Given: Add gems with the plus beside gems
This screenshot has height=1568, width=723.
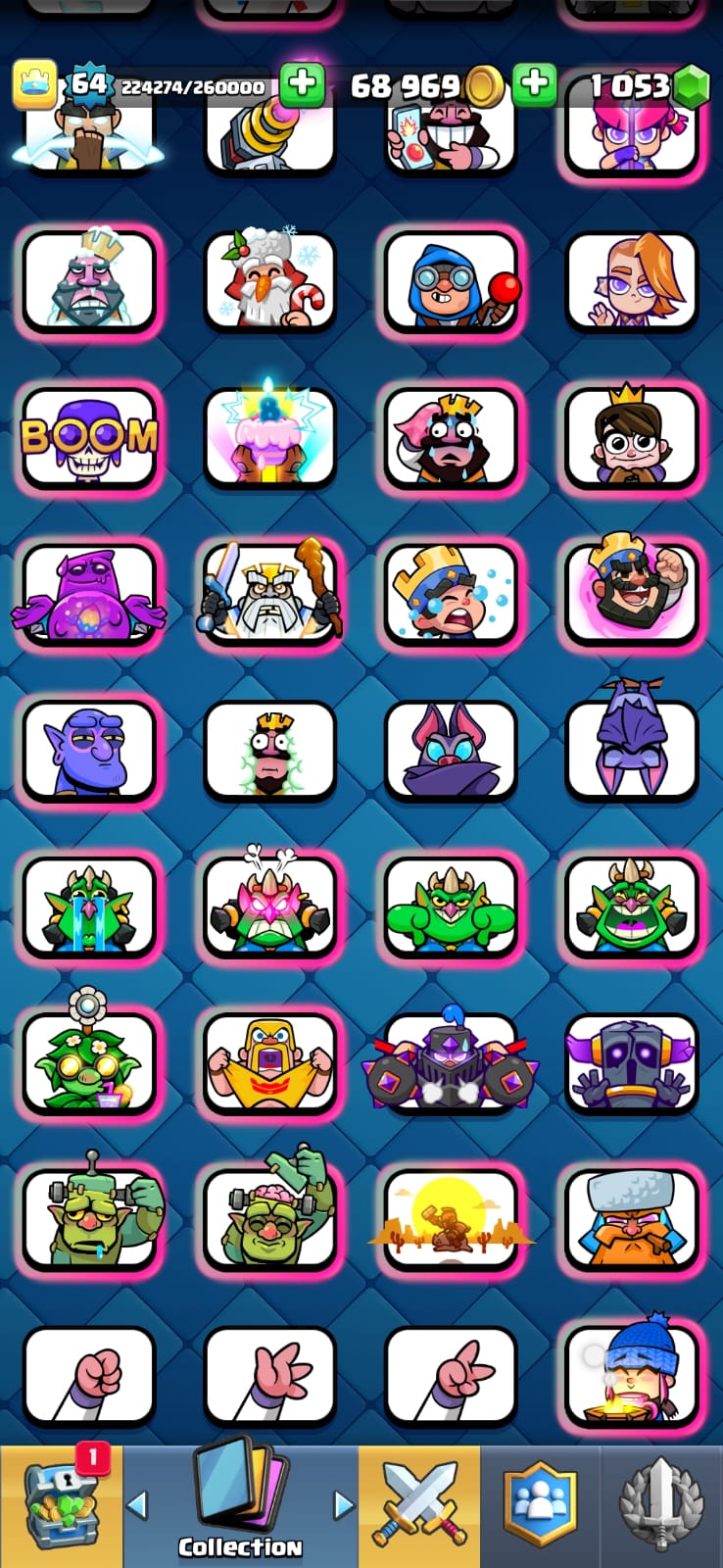Looking at the screenshot, I should pyautogui.click(x=534, y=85).
